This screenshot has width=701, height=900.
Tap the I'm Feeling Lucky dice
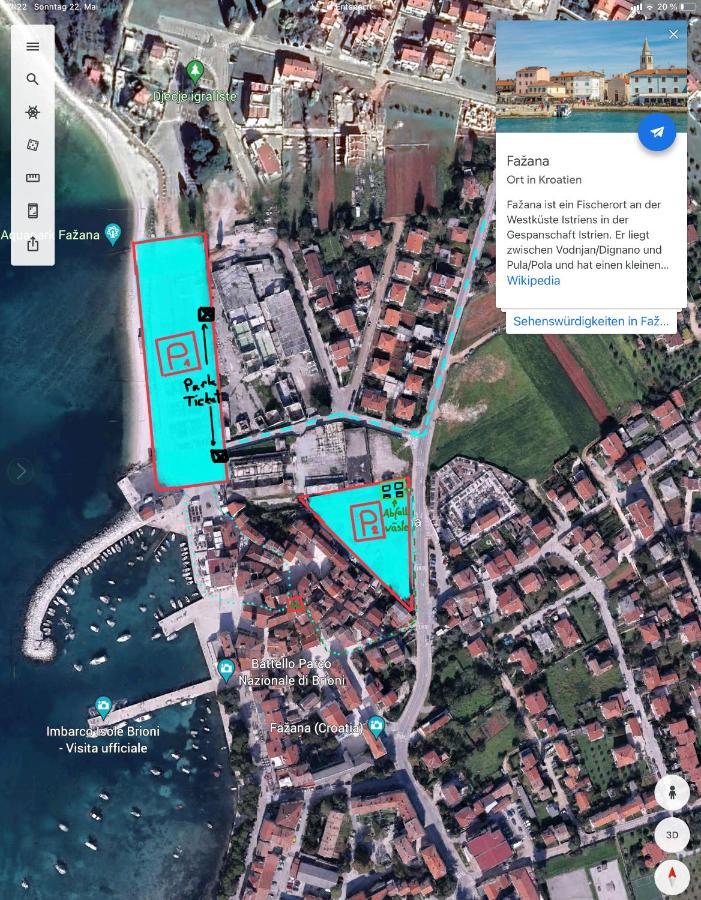point(33,145)
